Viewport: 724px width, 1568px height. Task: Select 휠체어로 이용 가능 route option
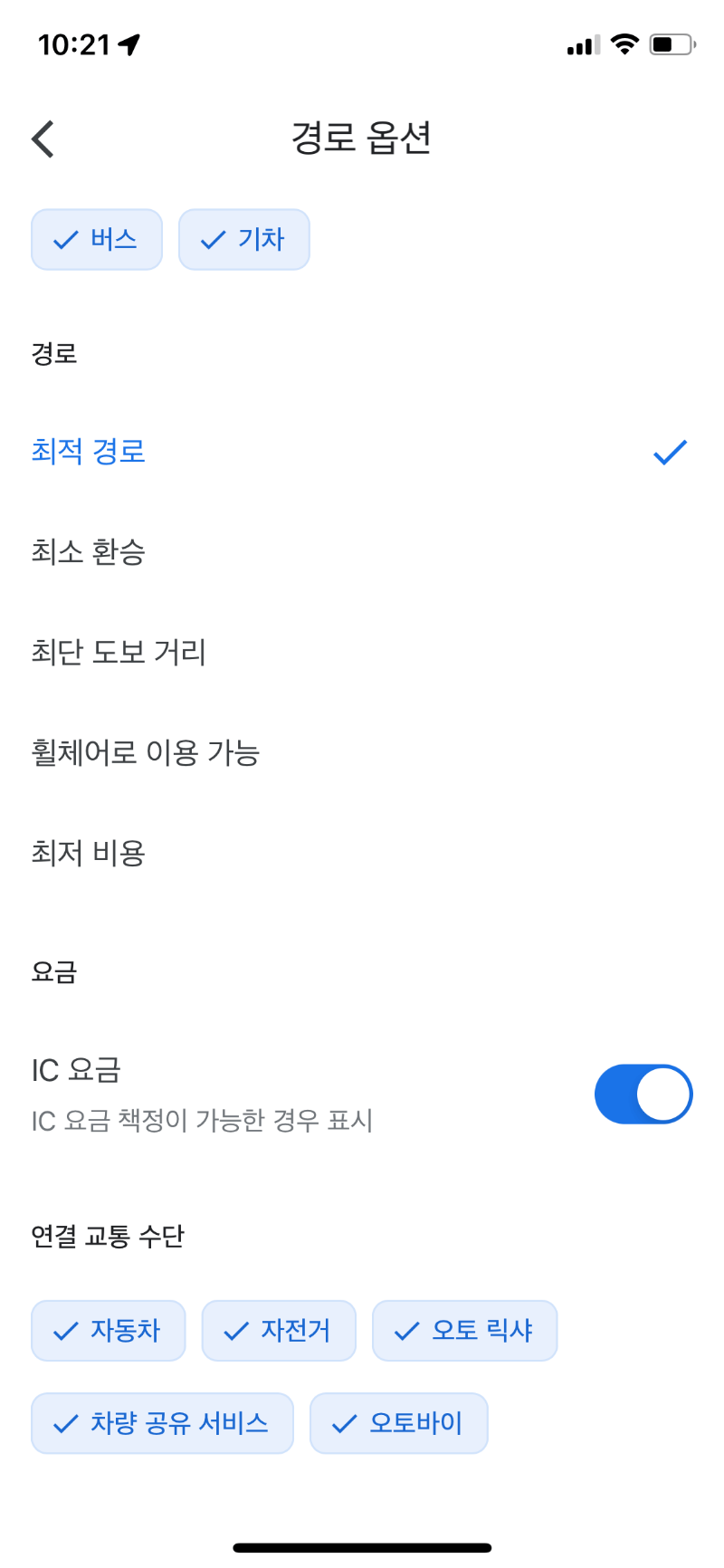pos(143,752)
